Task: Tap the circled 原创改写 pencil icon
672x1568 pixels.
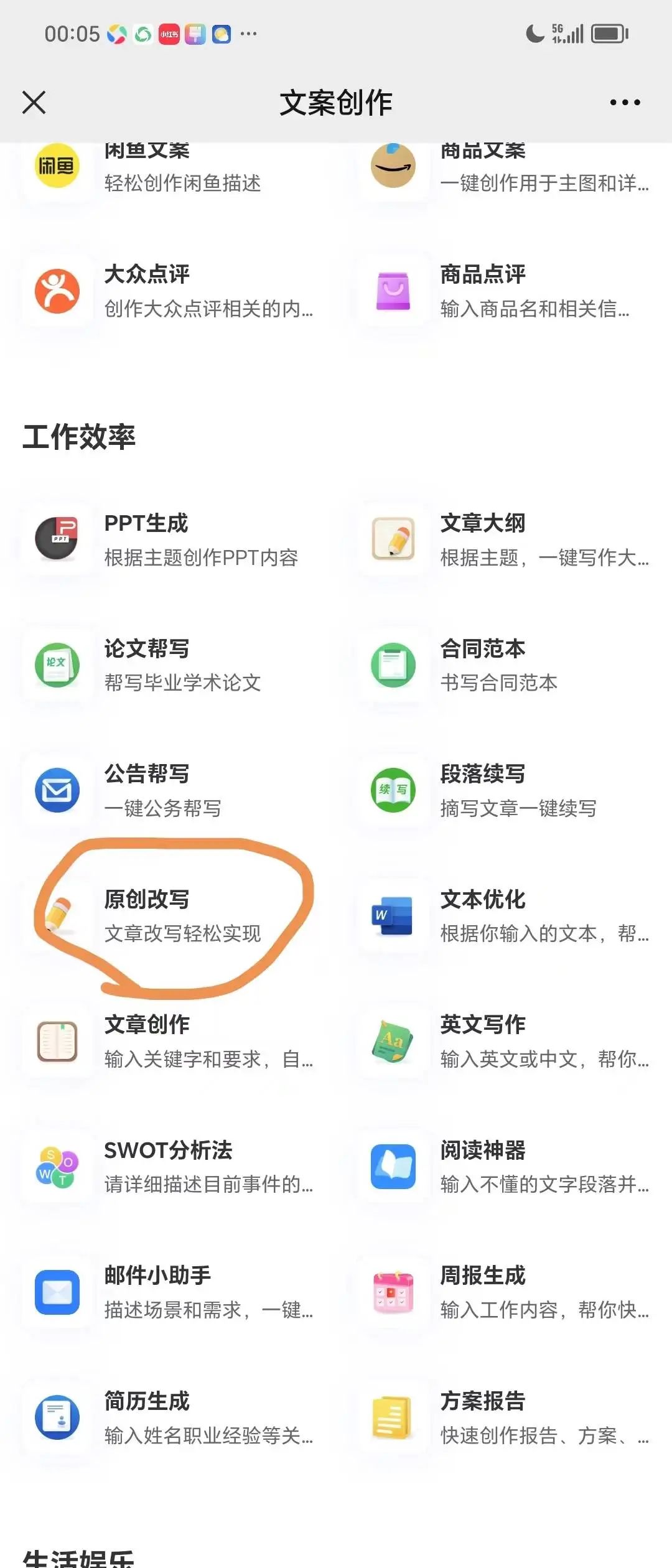Action: coord(57,916)
